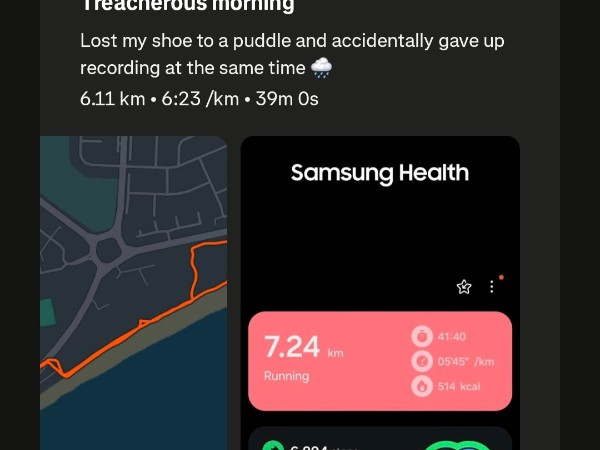The image size is (600, 450).
Task: Open the orange route map image
Action: [x=133, y=290]
